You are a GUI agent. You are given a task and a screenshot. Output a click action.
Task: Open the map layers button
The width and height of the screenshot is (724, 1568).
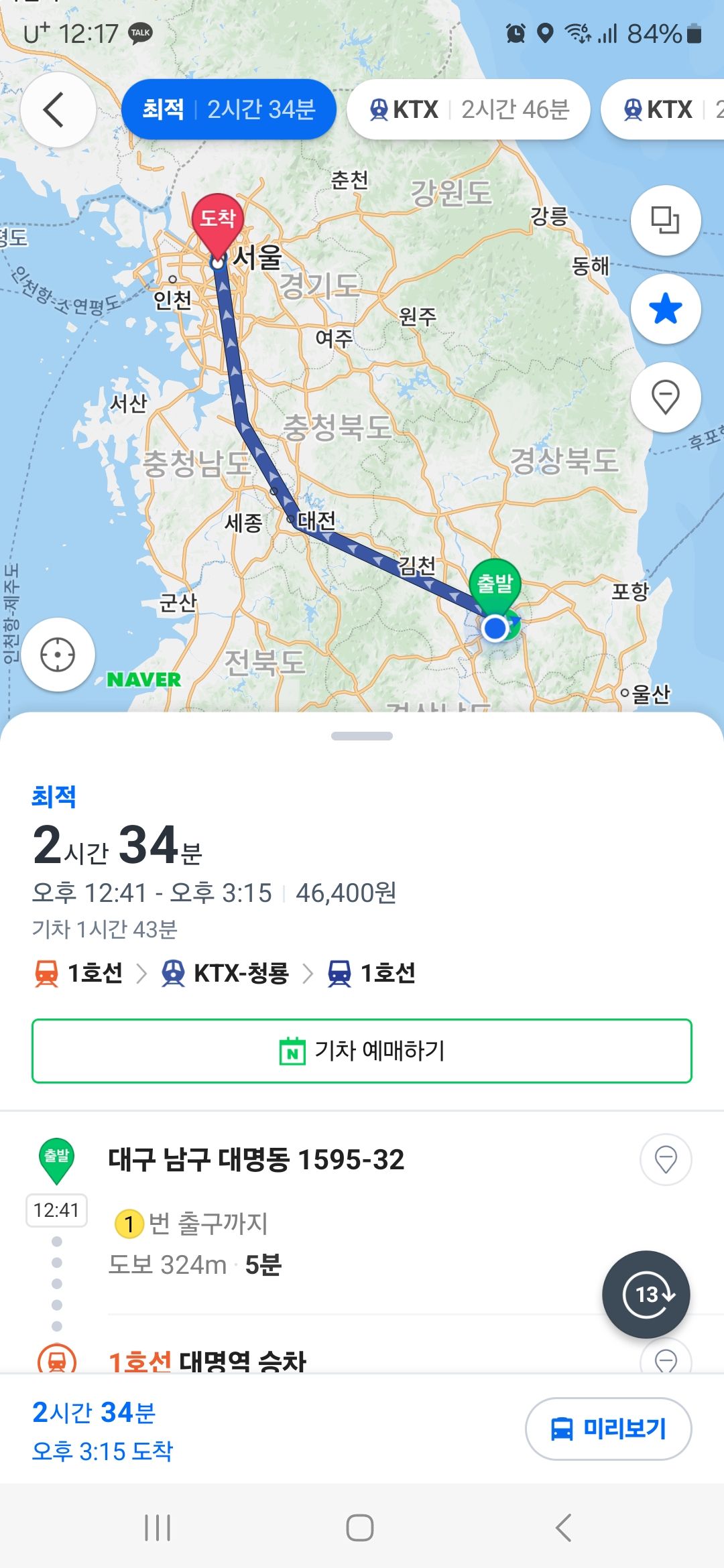point(666,220)
